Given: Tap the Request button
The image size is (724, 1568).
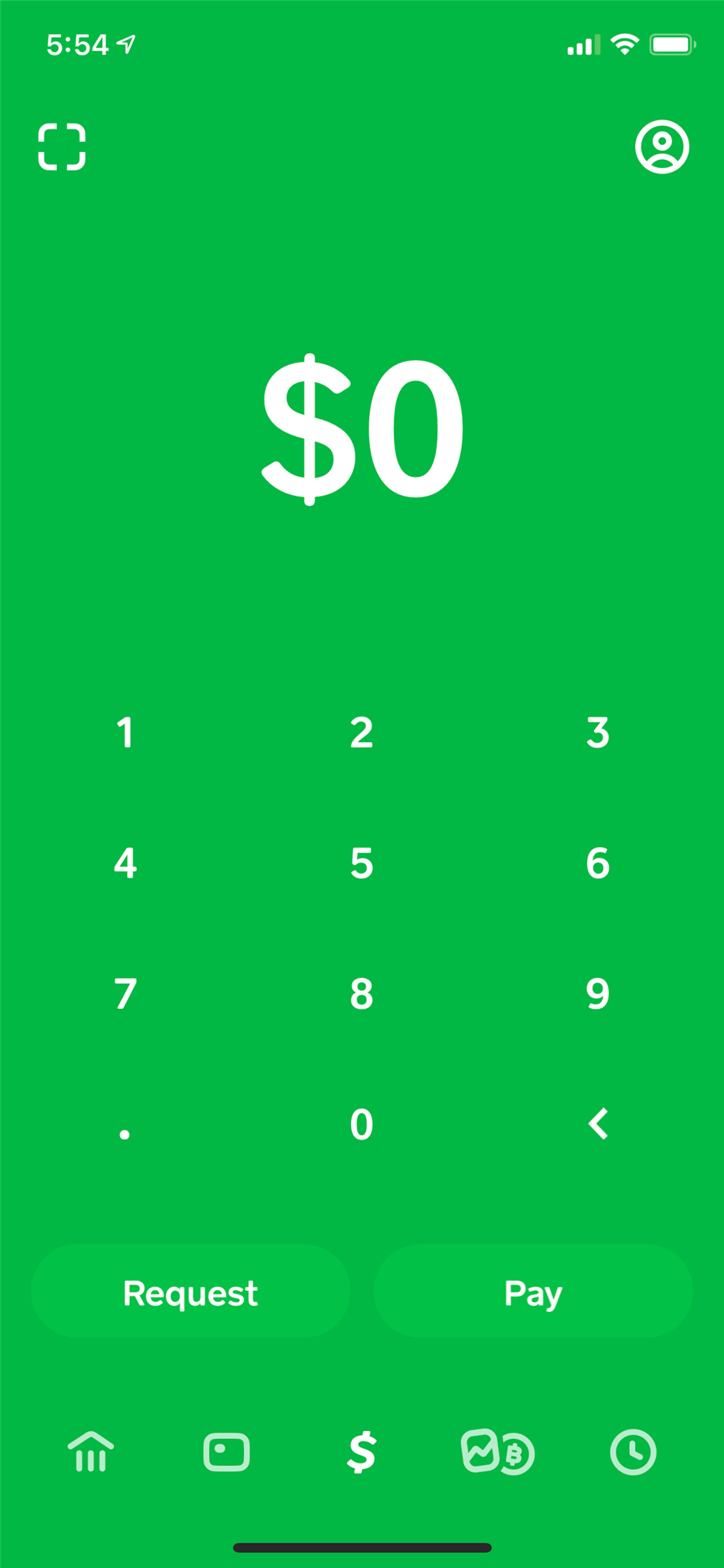Looking at the screenshot, I should coord(190,1292).
